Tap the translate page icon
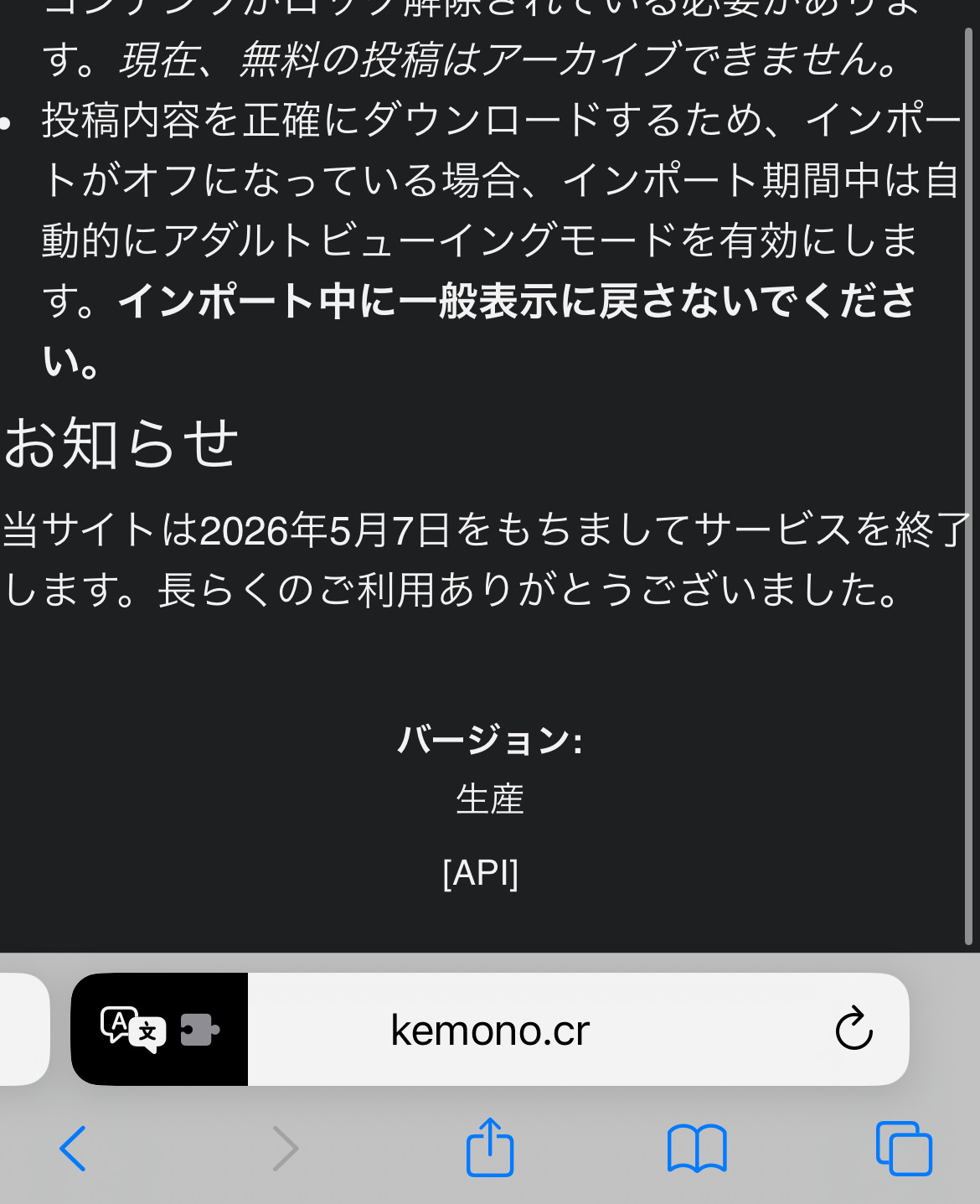 coord(132,1030)
